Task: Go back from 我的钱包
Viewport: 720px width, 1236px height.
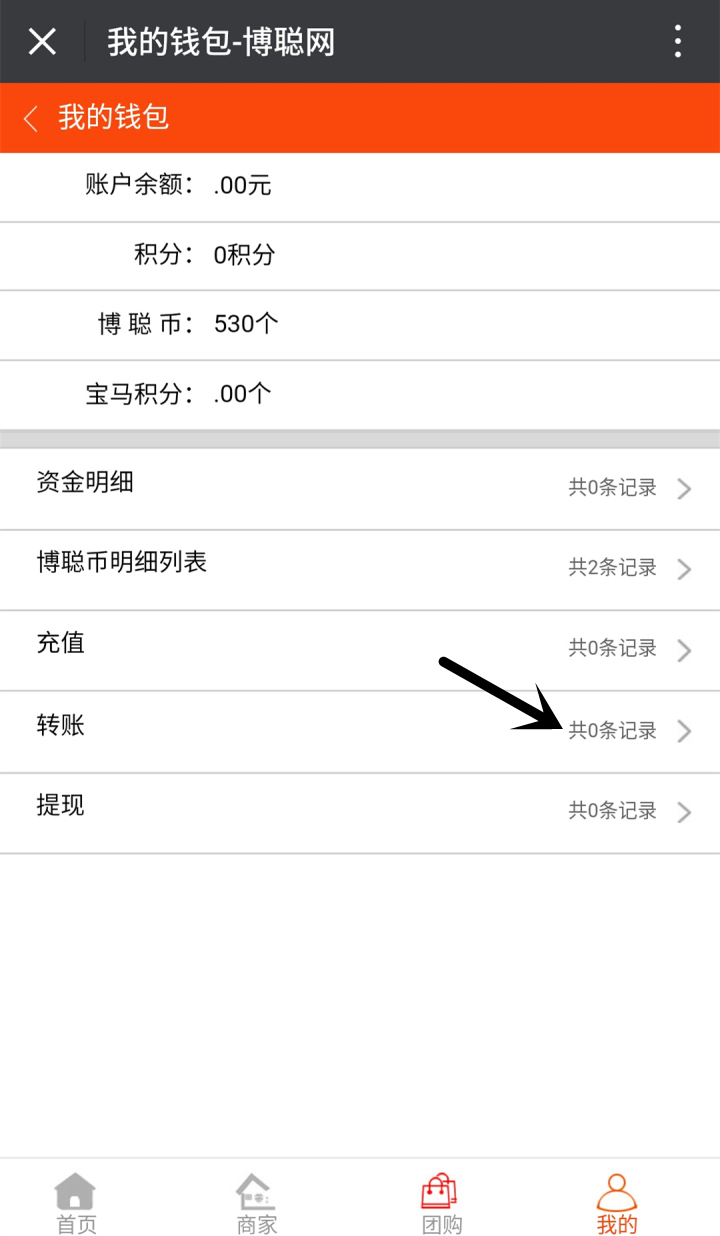Action: 31,119
